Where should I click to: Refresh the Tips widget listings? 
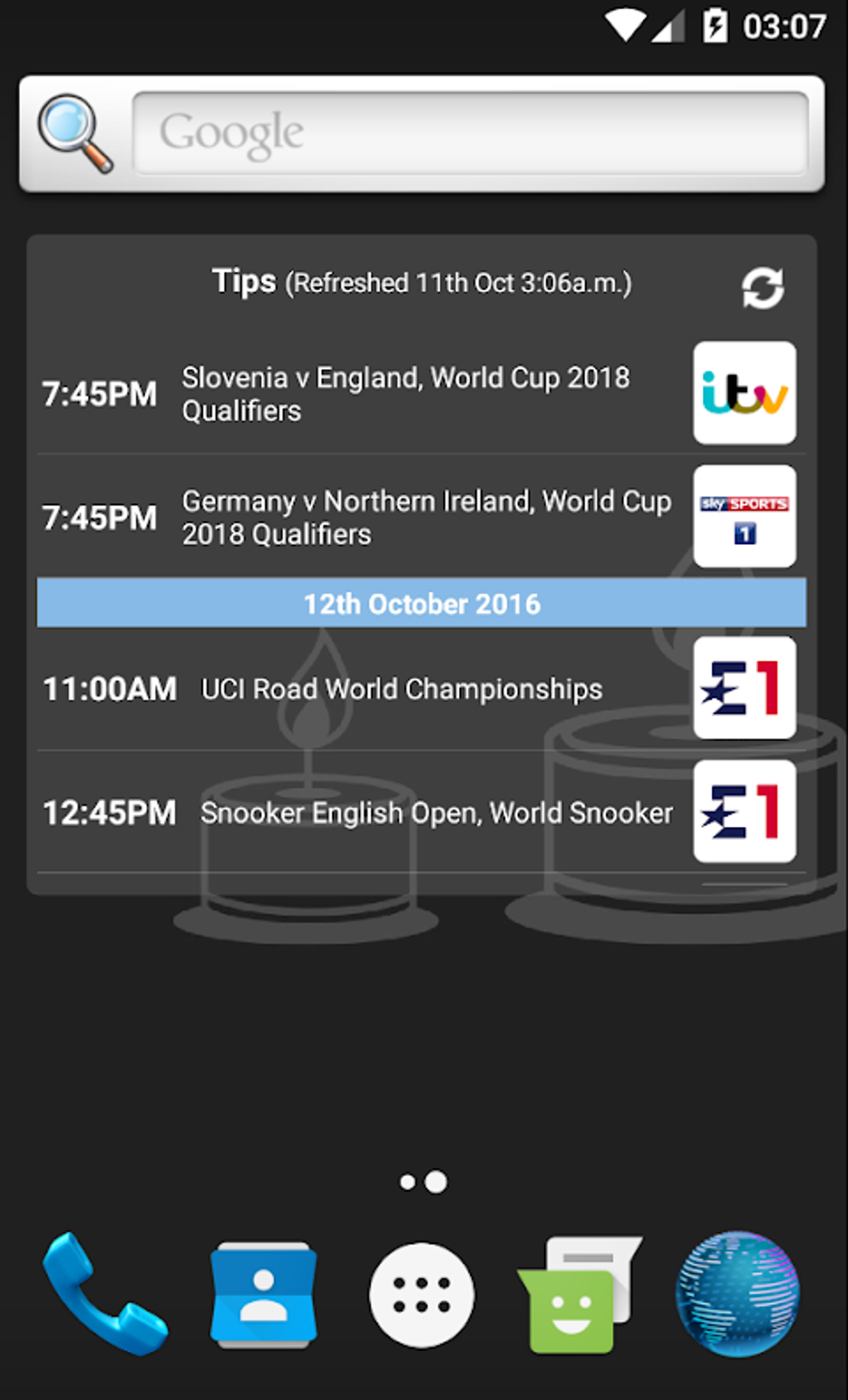(x=763, y=285)
